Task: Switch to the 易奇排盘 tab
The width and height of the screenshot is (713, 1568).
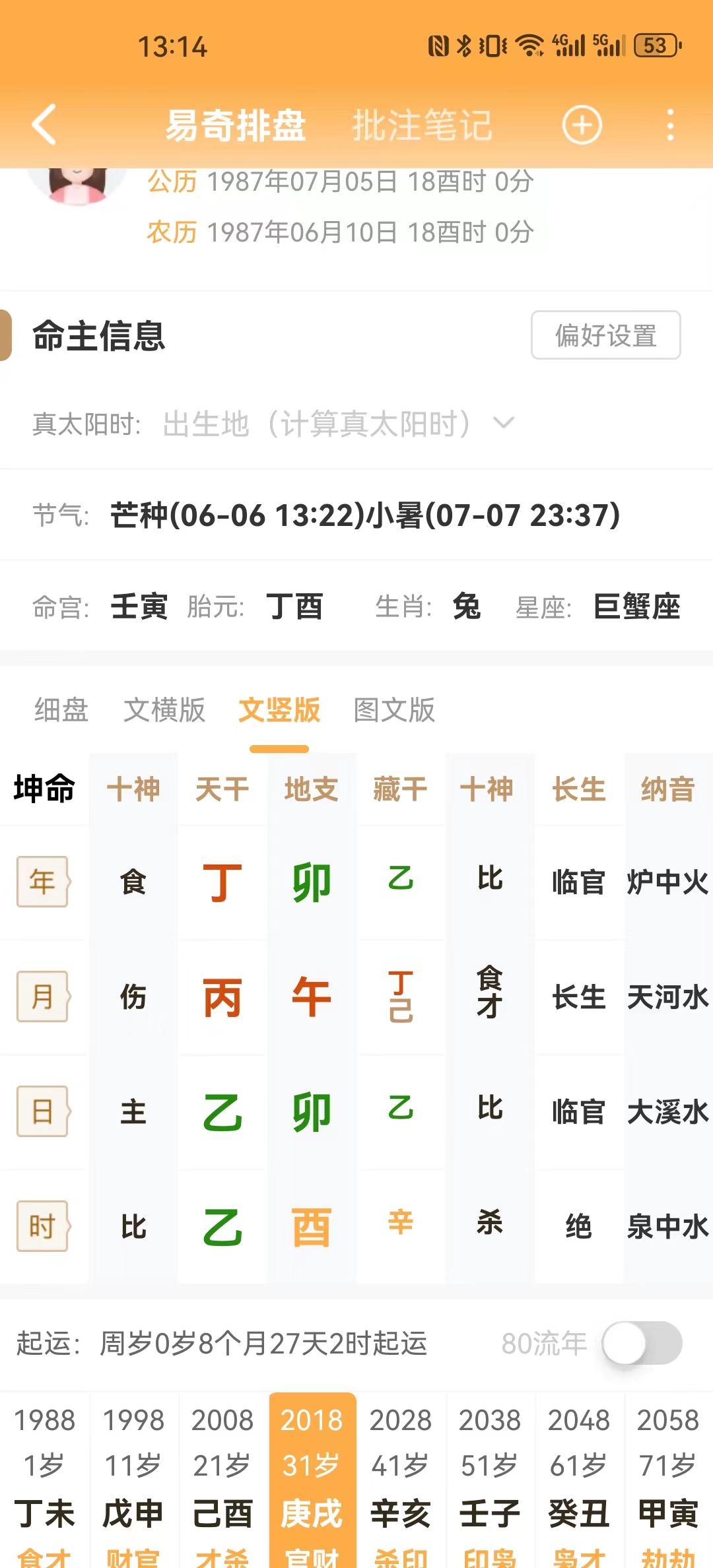Action: (236, 125)
